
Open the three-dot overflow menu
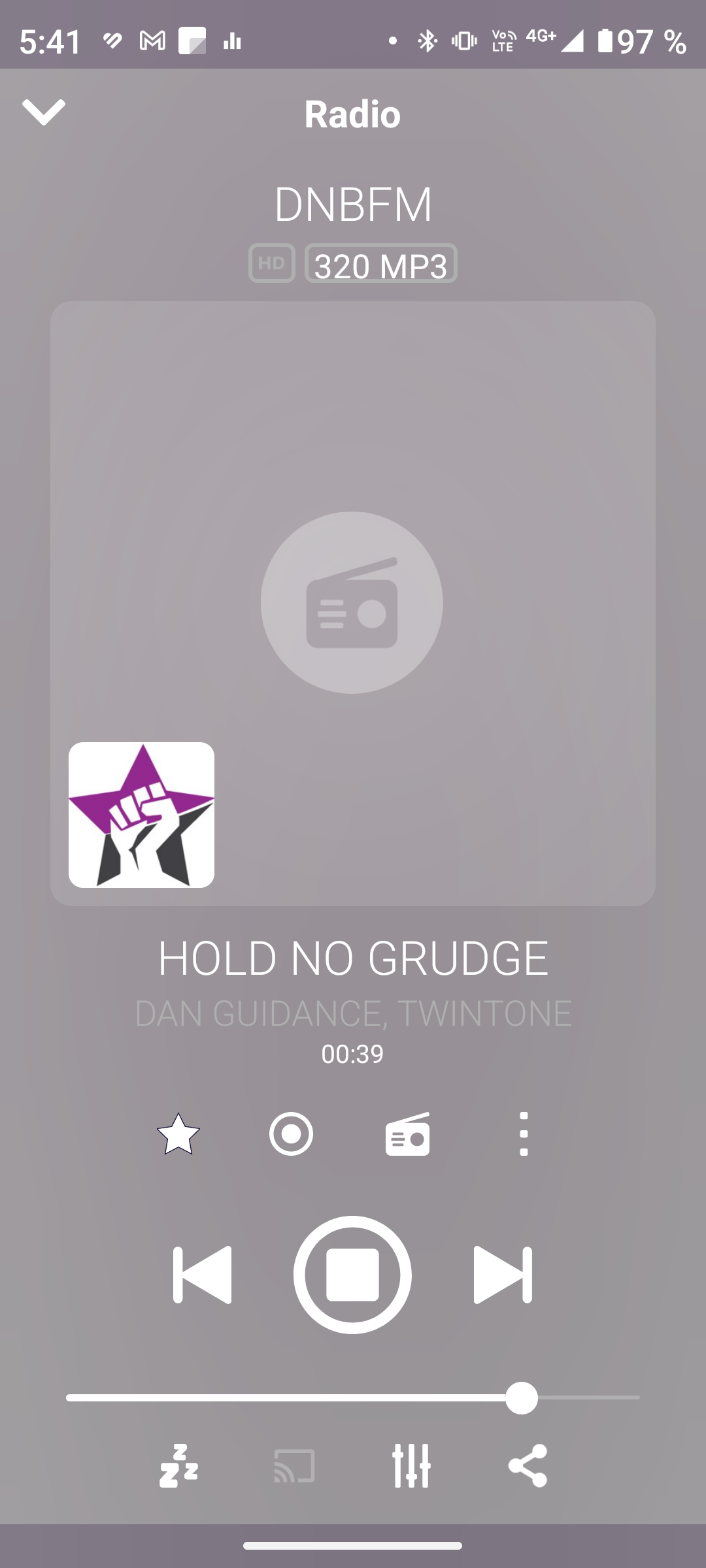[x=524, y=1134]
